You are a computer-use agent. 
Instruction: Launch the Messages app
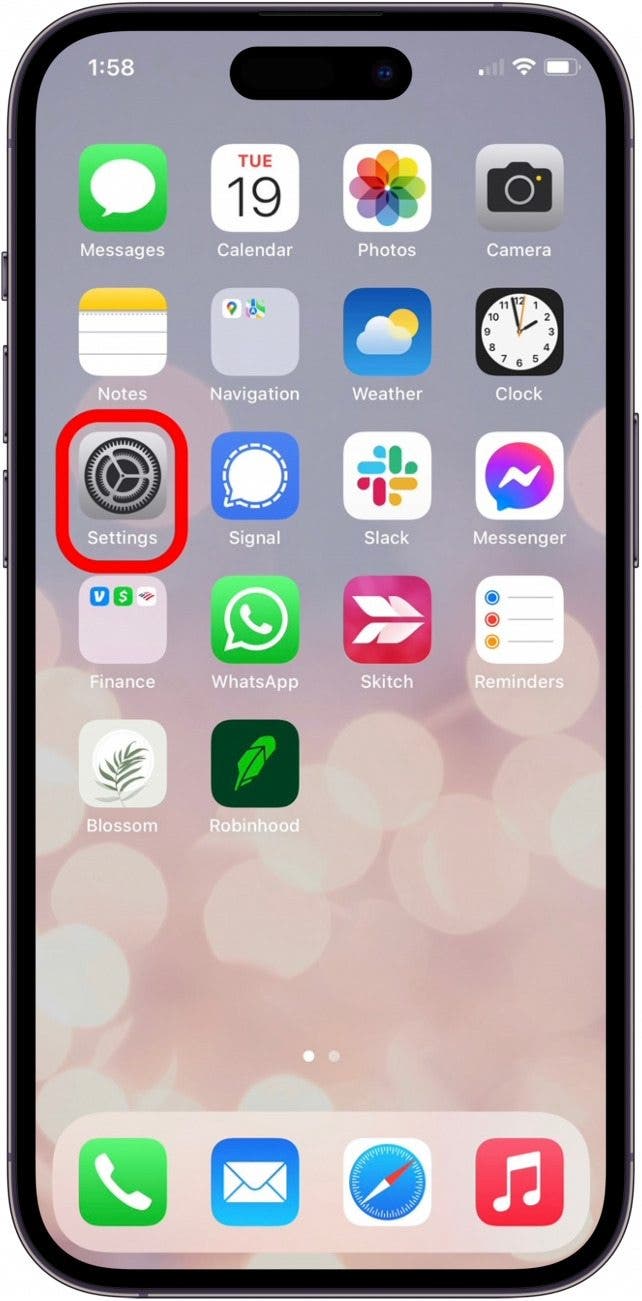[122, 188]
